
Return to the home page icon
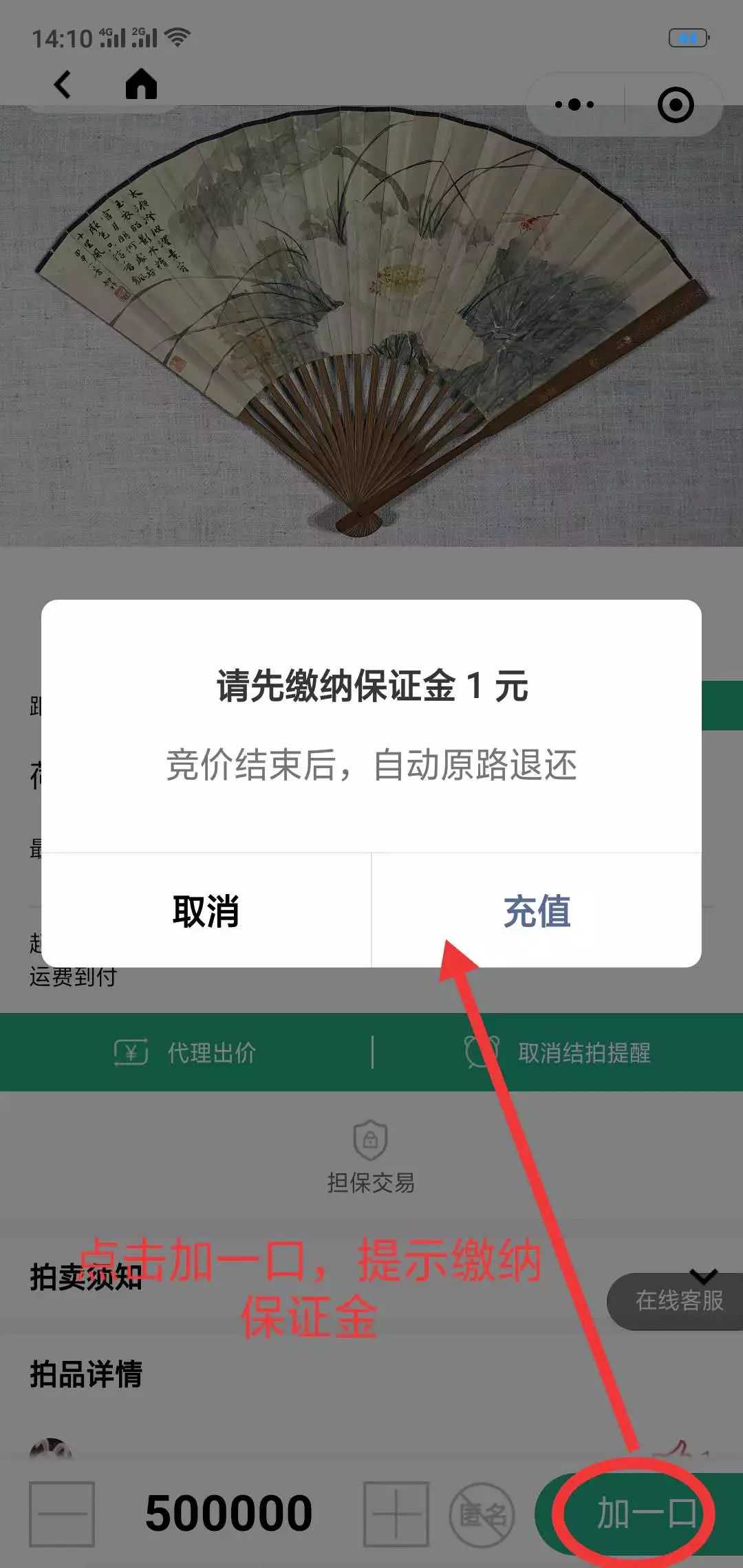pyautogui.click(x=141, y=85)
